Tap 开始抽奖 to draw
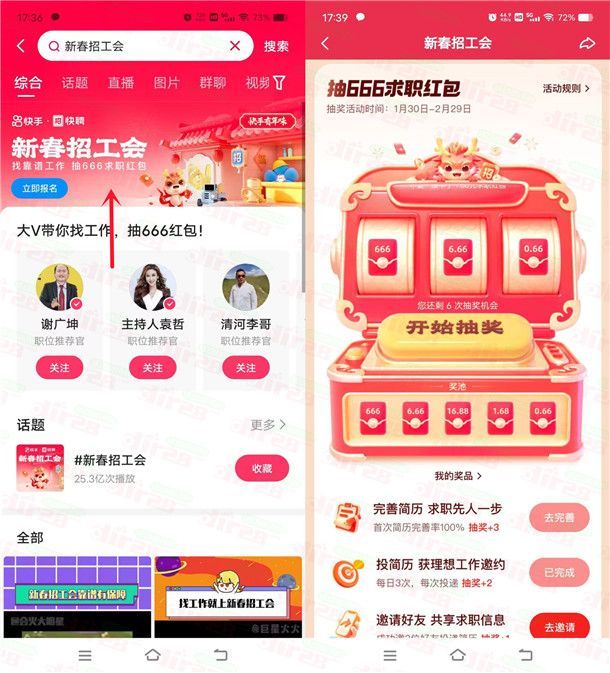610x673 pixels. click(x=455, y=328)
